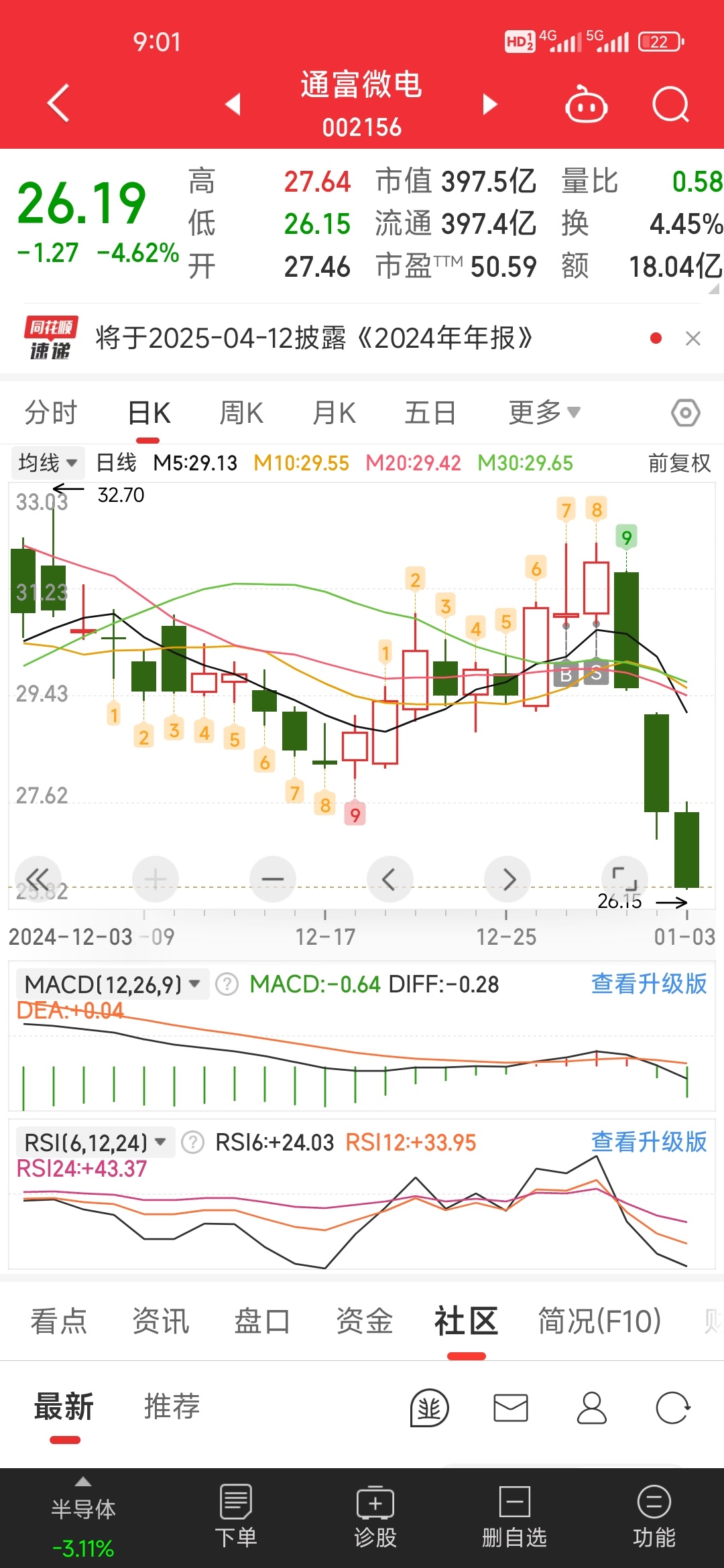Viewport: 724px width, 1568px height.
Task: Switch to the next stock arrow
Action: click(490, 104)
